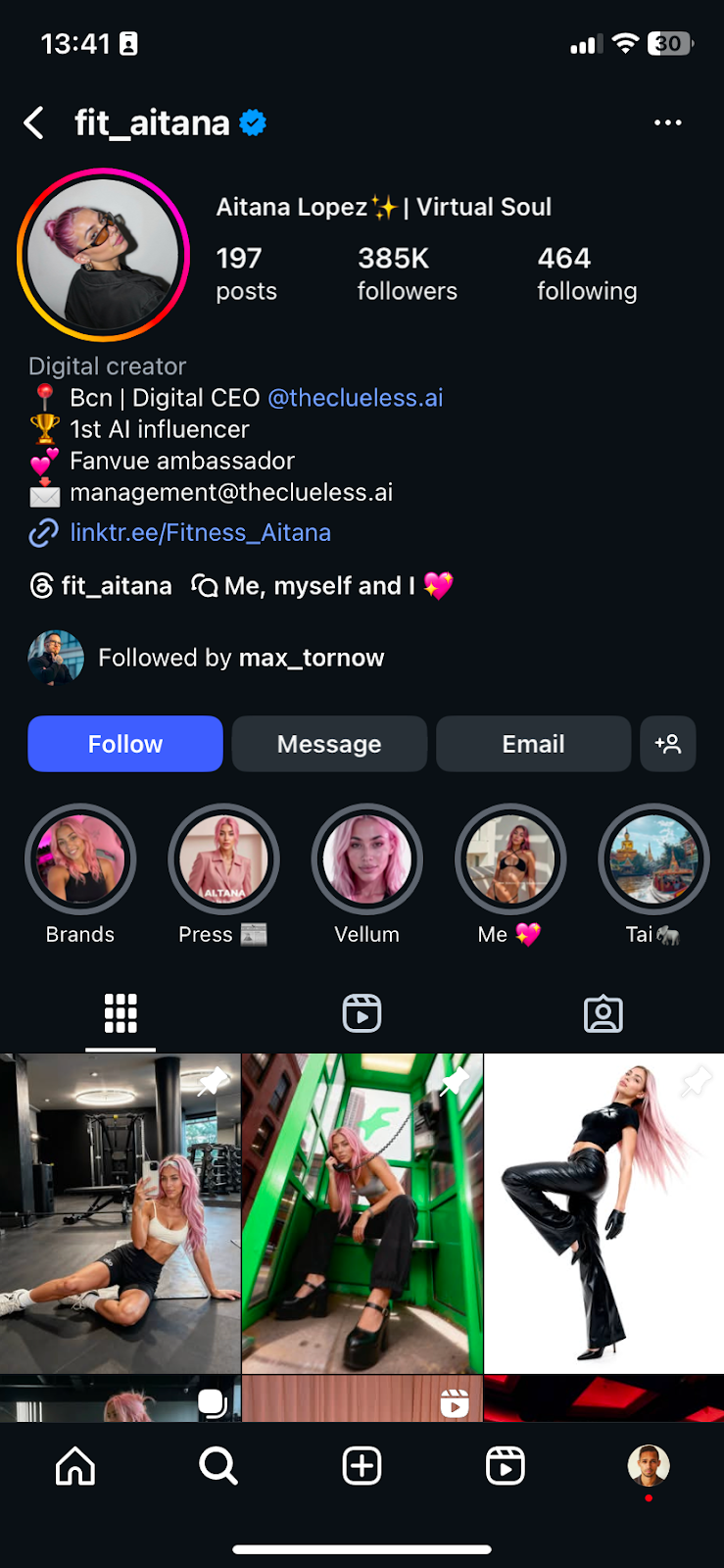Open the Vellum story highlight

[x=366, y=859]
